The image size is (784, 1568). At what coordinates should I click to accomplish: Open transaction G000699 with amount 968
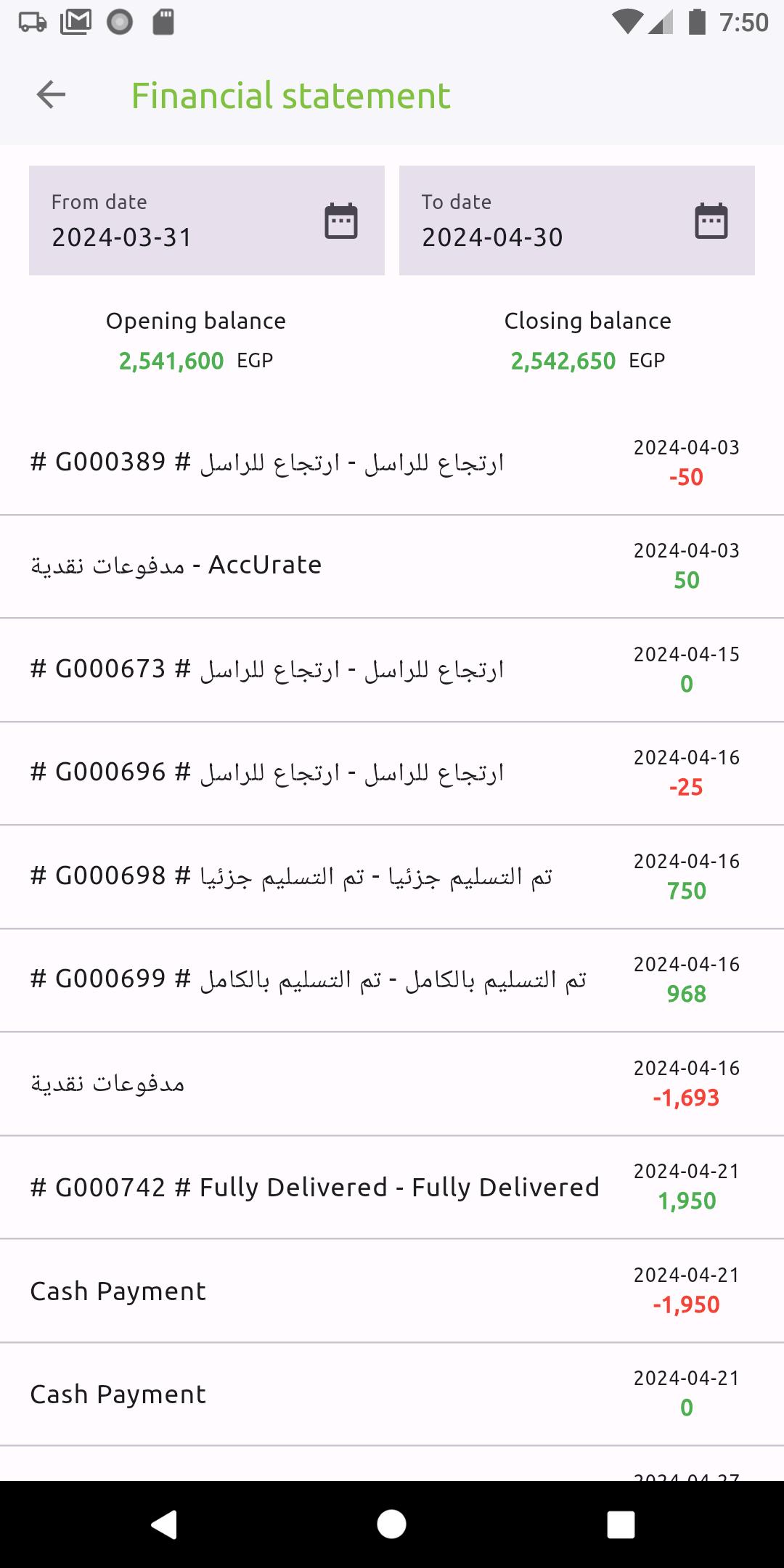[392, 980]
